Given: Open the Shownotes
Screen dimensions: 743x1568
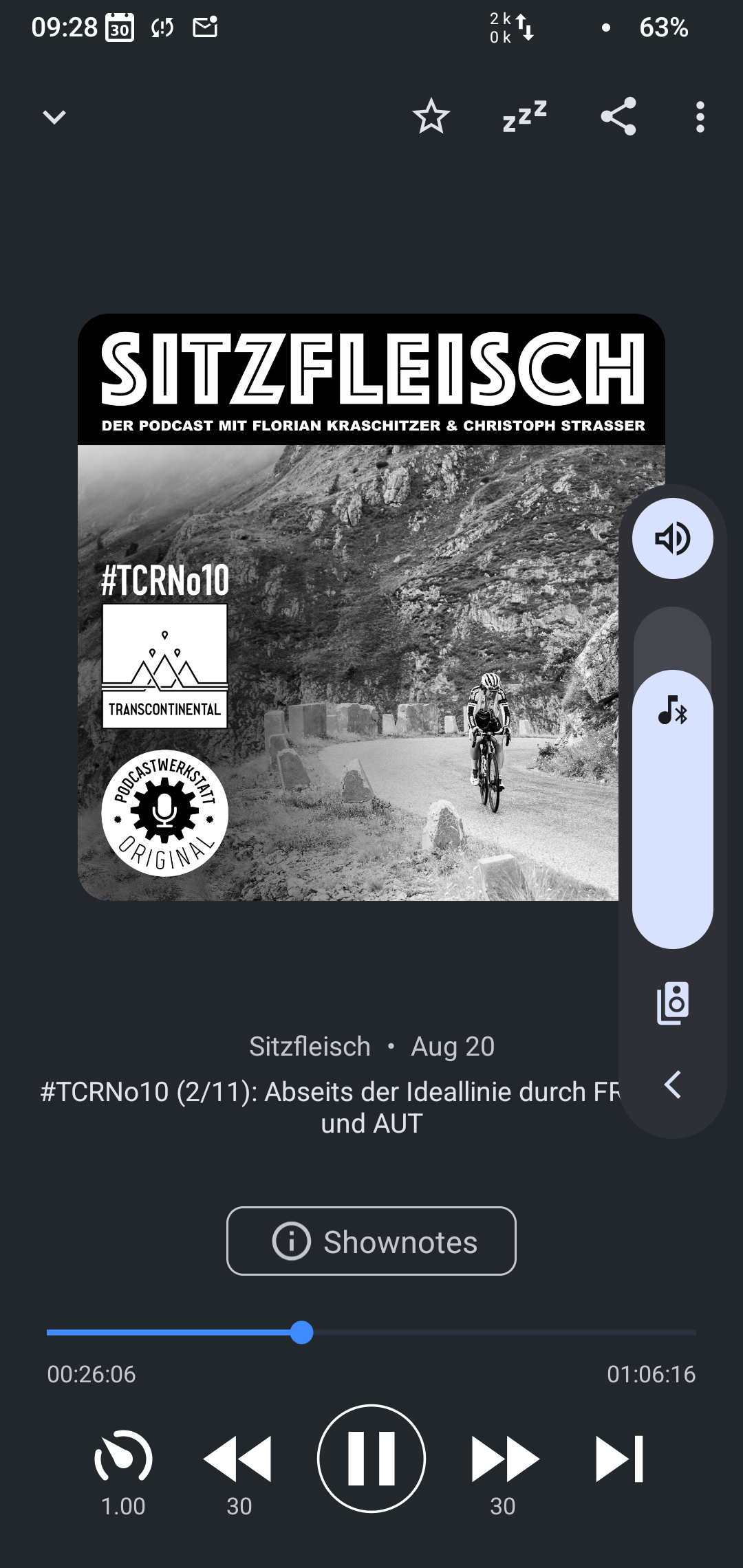Looking at the screenshot, I should [371, 1241].
